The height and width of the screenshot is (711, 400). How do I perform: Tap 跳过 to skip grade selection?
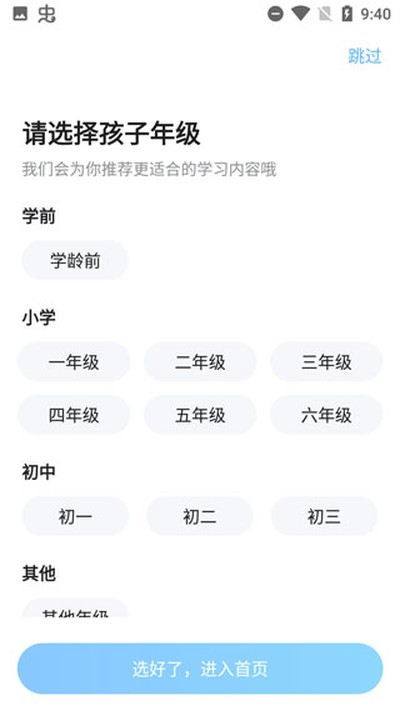click(x=365, y=56)
